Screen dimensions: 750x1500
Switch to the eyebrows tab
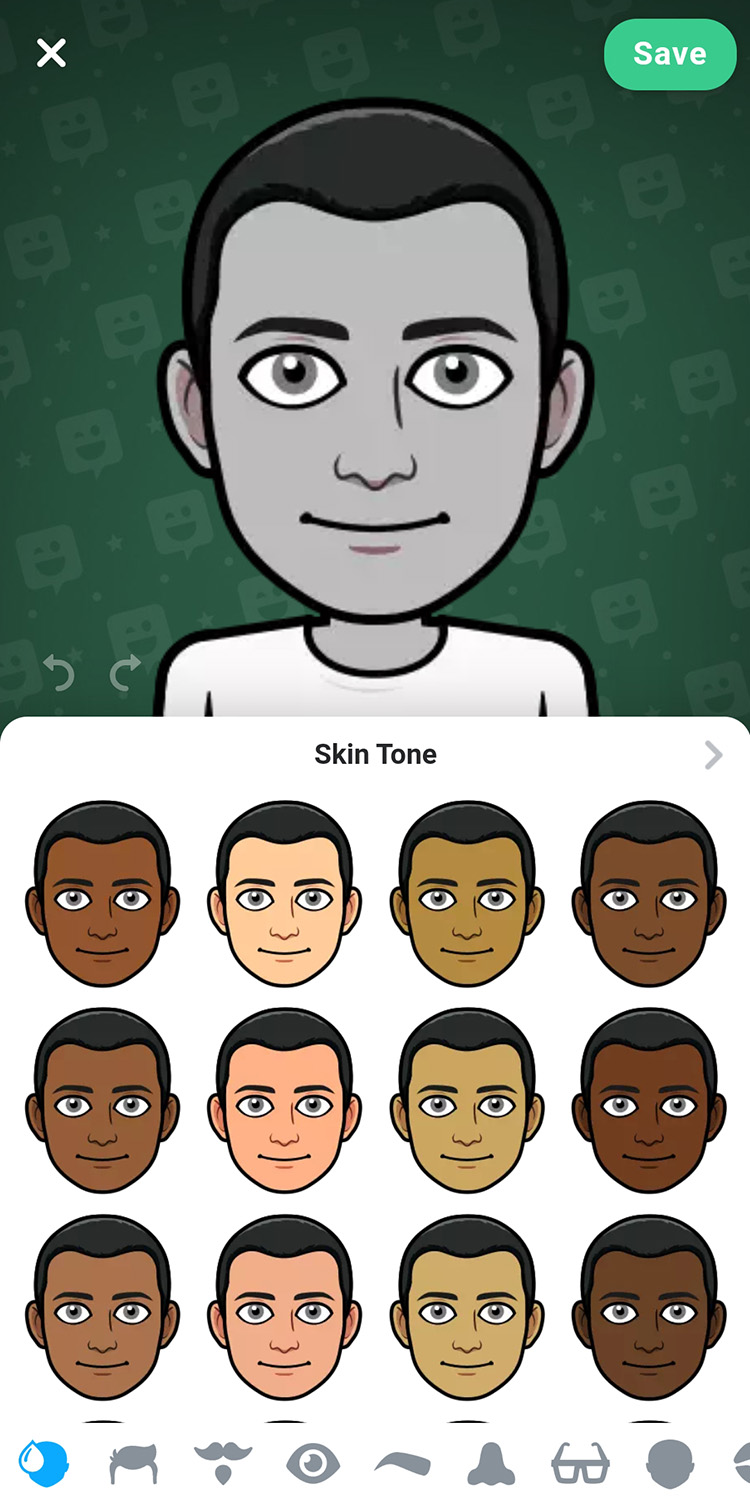[x=402, y=1464]
